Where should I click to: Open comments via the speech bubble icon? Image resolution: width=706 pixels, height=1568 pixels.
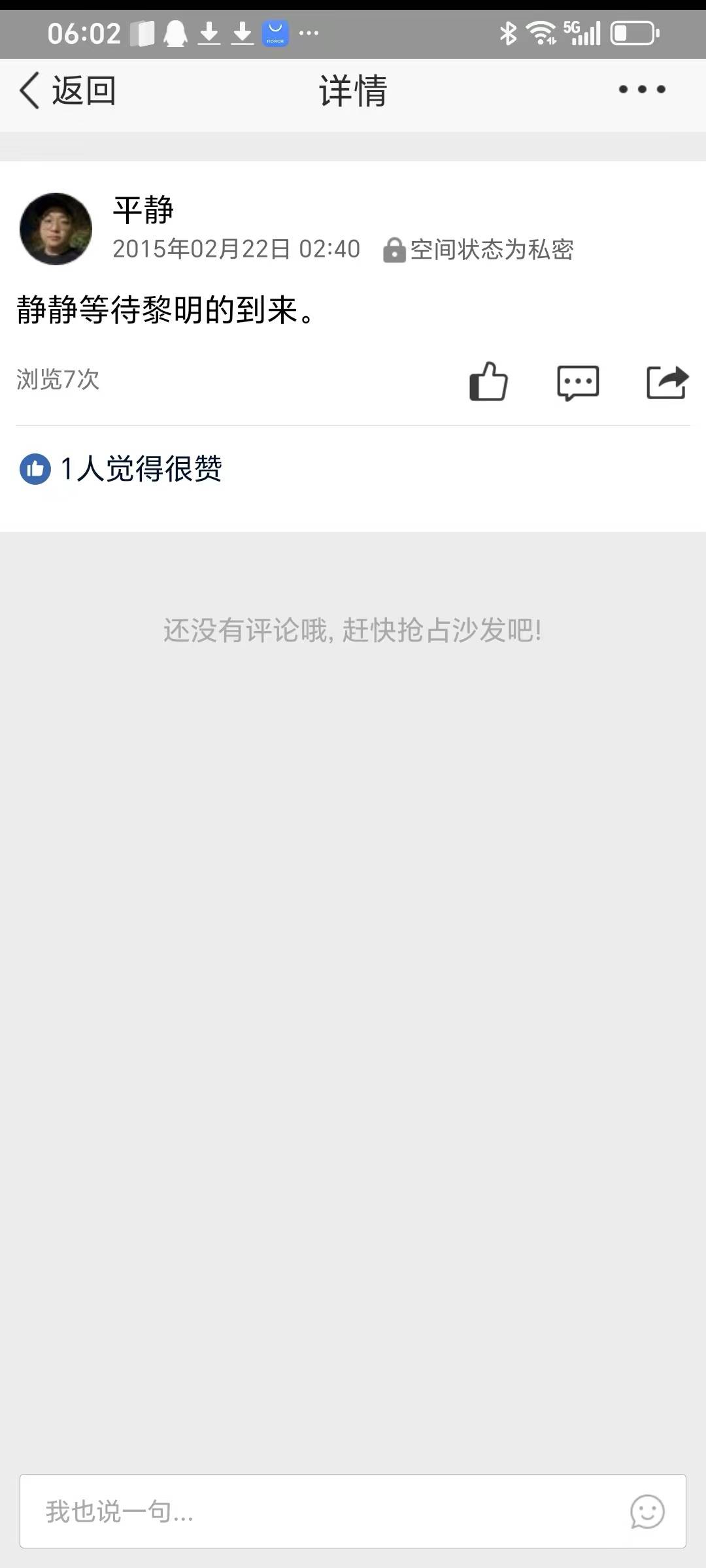(x=578, y=382)
